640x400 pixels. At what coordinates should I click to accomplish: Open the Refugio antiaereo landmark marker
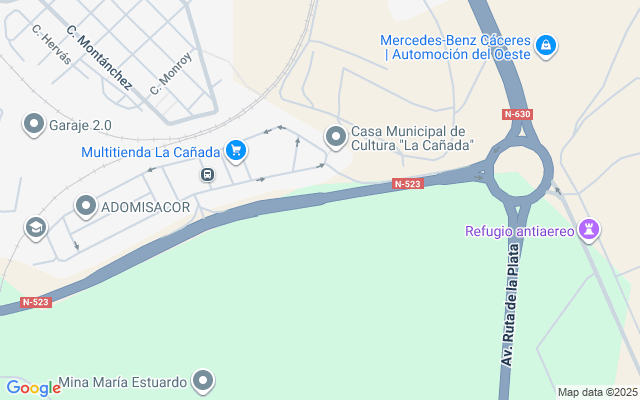click(x=589, y=230)
